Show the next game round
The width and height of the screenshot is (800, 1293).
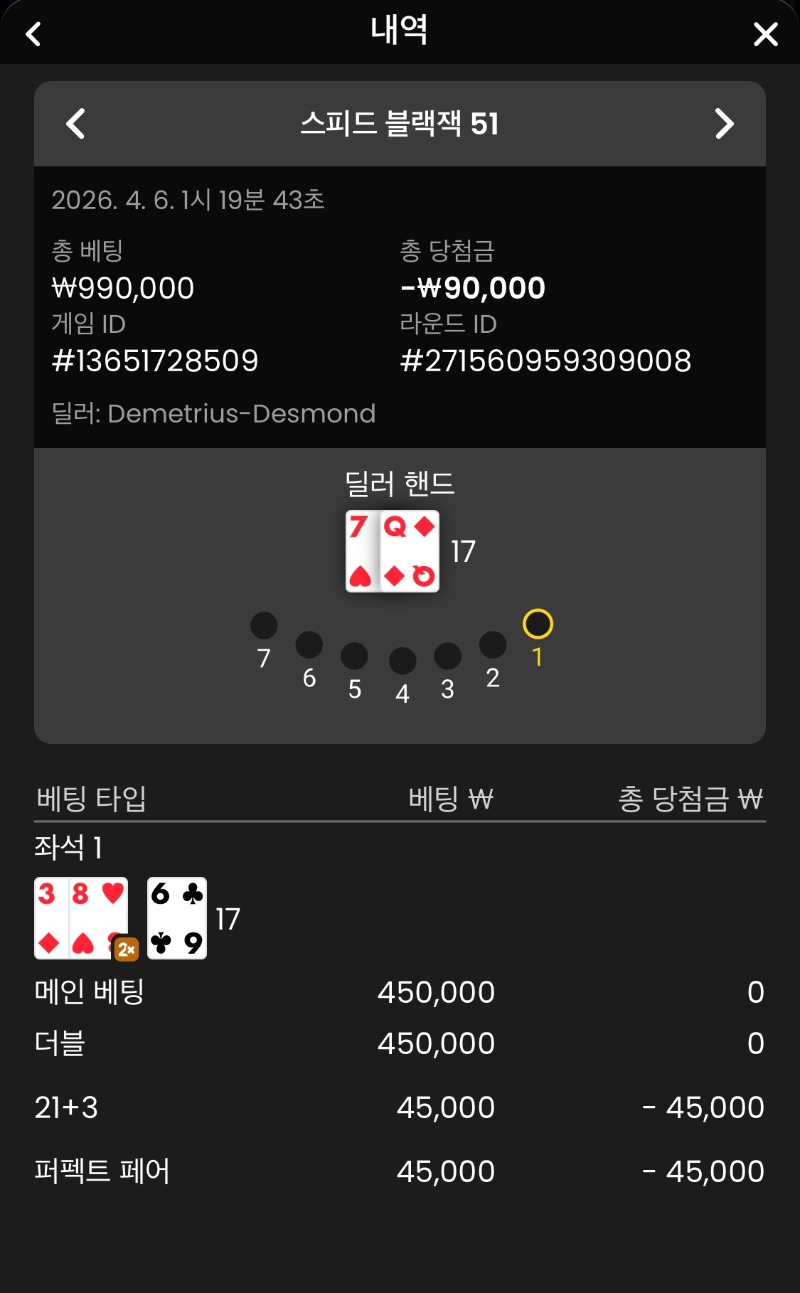pyautogui.click(x=724, y=124)
